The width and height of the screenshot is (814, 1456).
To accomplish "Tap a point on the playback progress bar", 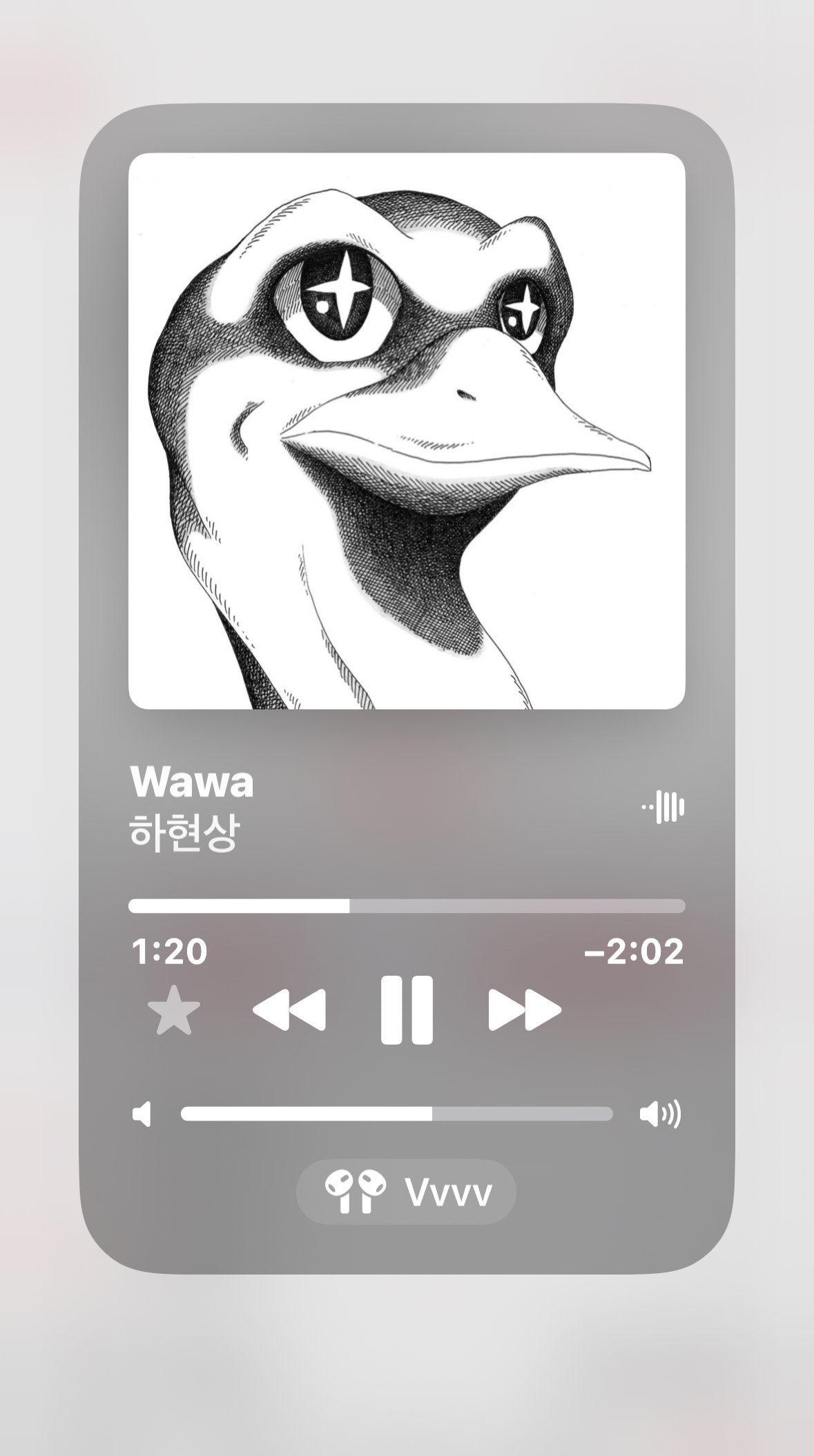I will tap(407, 906).
